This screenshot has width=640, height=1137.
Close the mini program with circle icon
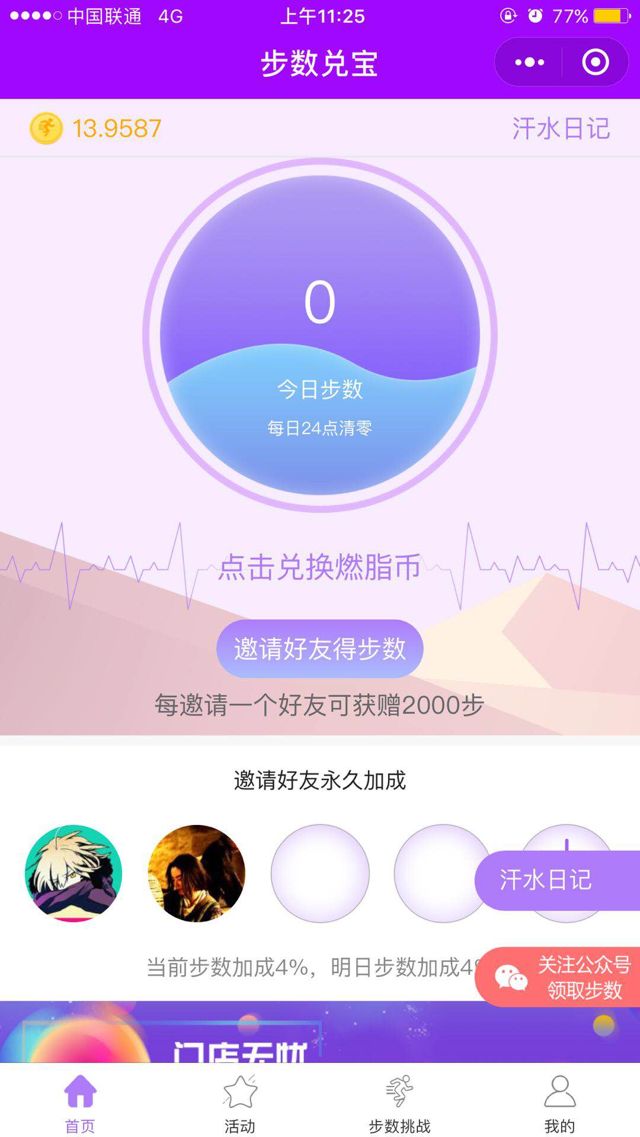[x=595, y=63]
